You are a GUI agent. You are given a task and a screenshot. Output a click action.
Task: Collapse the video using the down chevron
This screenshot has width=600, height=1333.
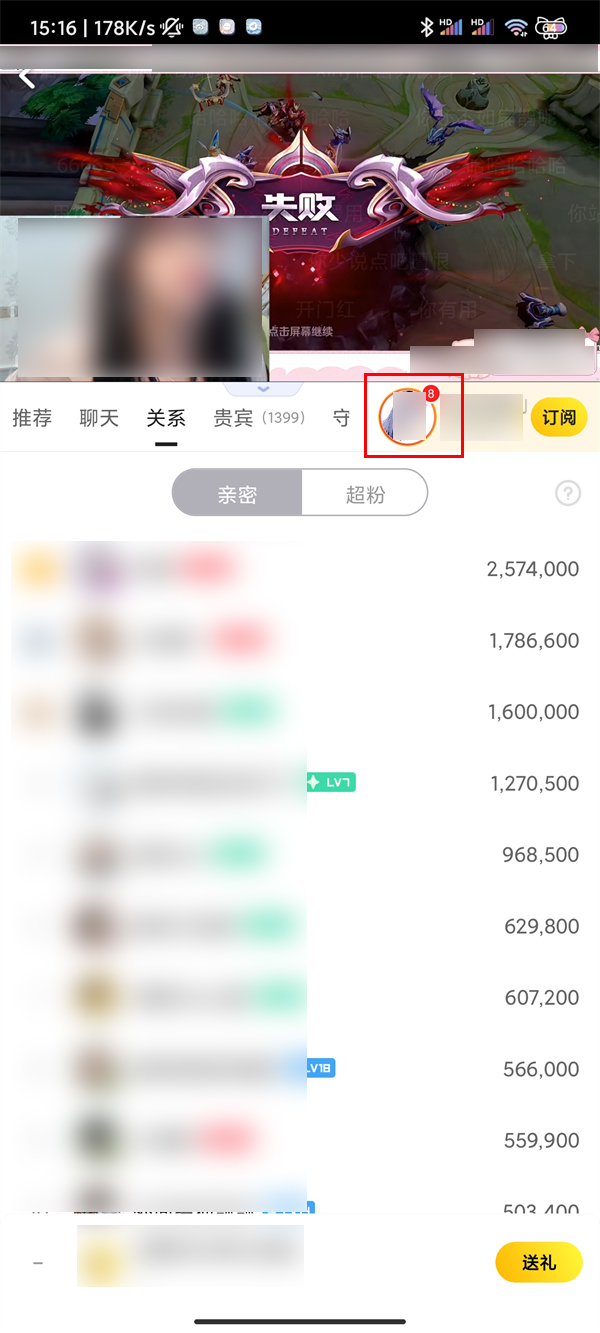point(264,387)
